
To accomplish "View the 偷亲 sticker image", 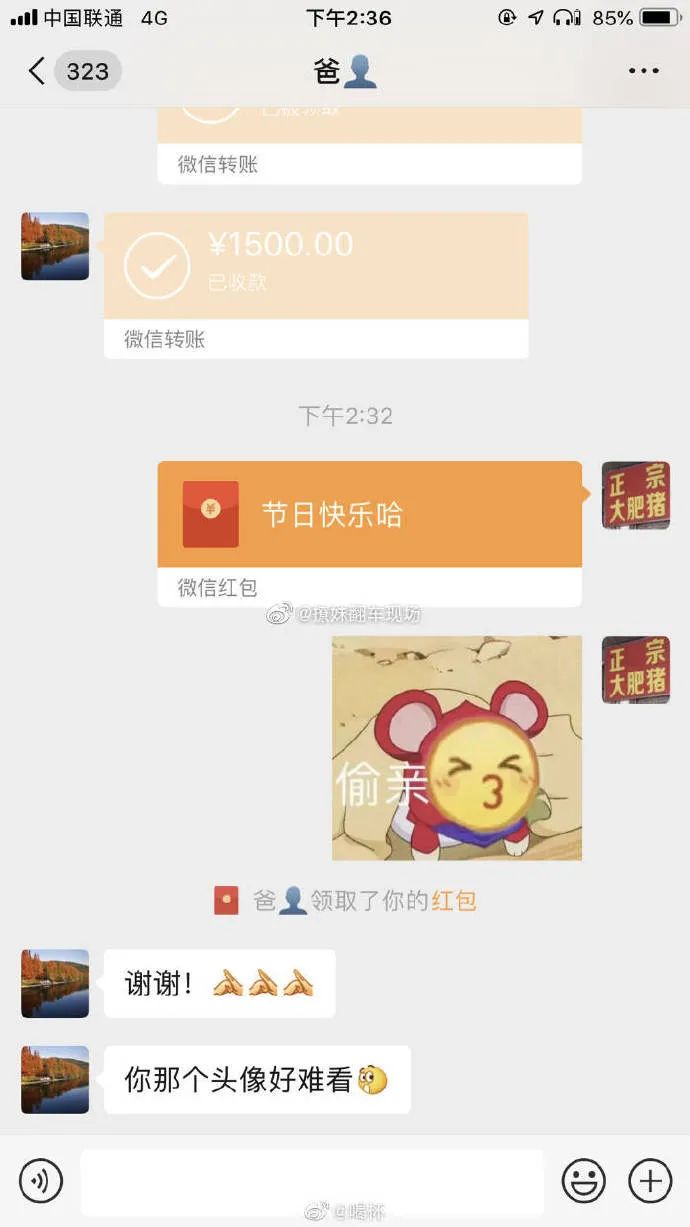I will (x=456, y=748).
